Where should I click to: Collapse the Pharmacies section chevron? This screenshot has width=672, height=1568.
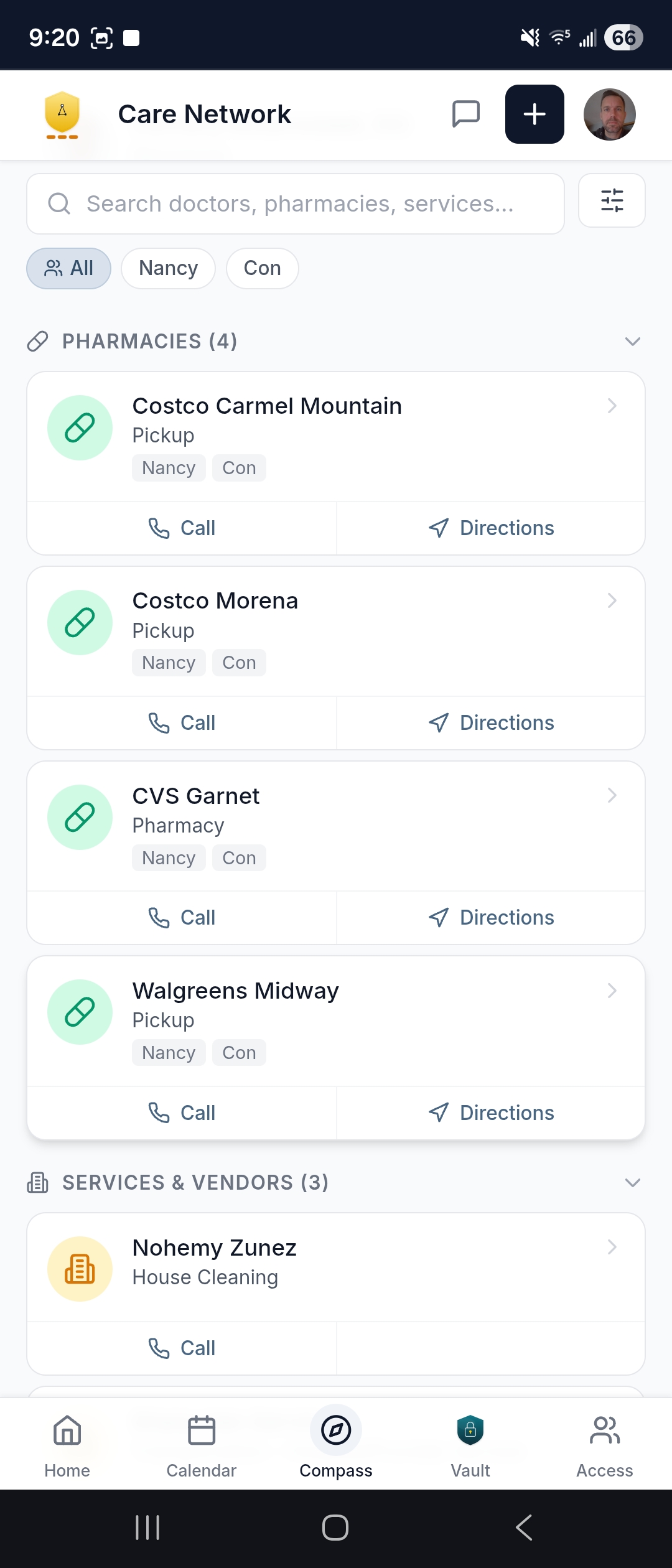coord(632,341)
